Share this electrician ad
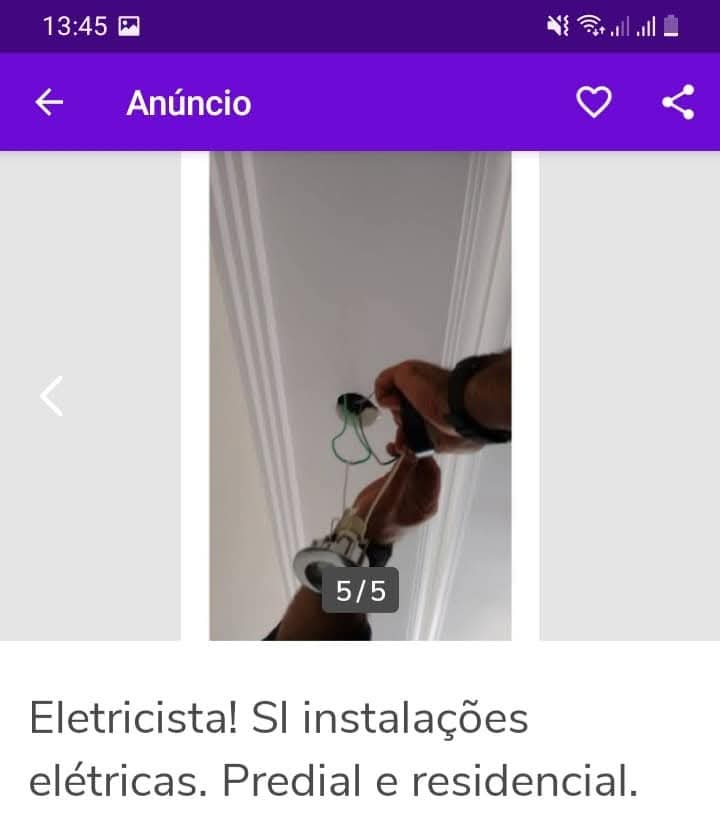The width and height of the screenshot is (720, 840). click(x=678, y=102)
